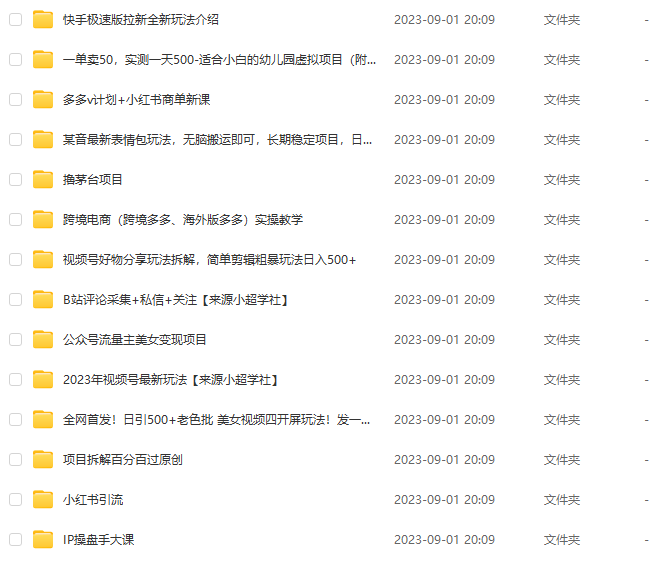Open the 公众号流量主美女变现项目 folder

(x=135, y=340)
